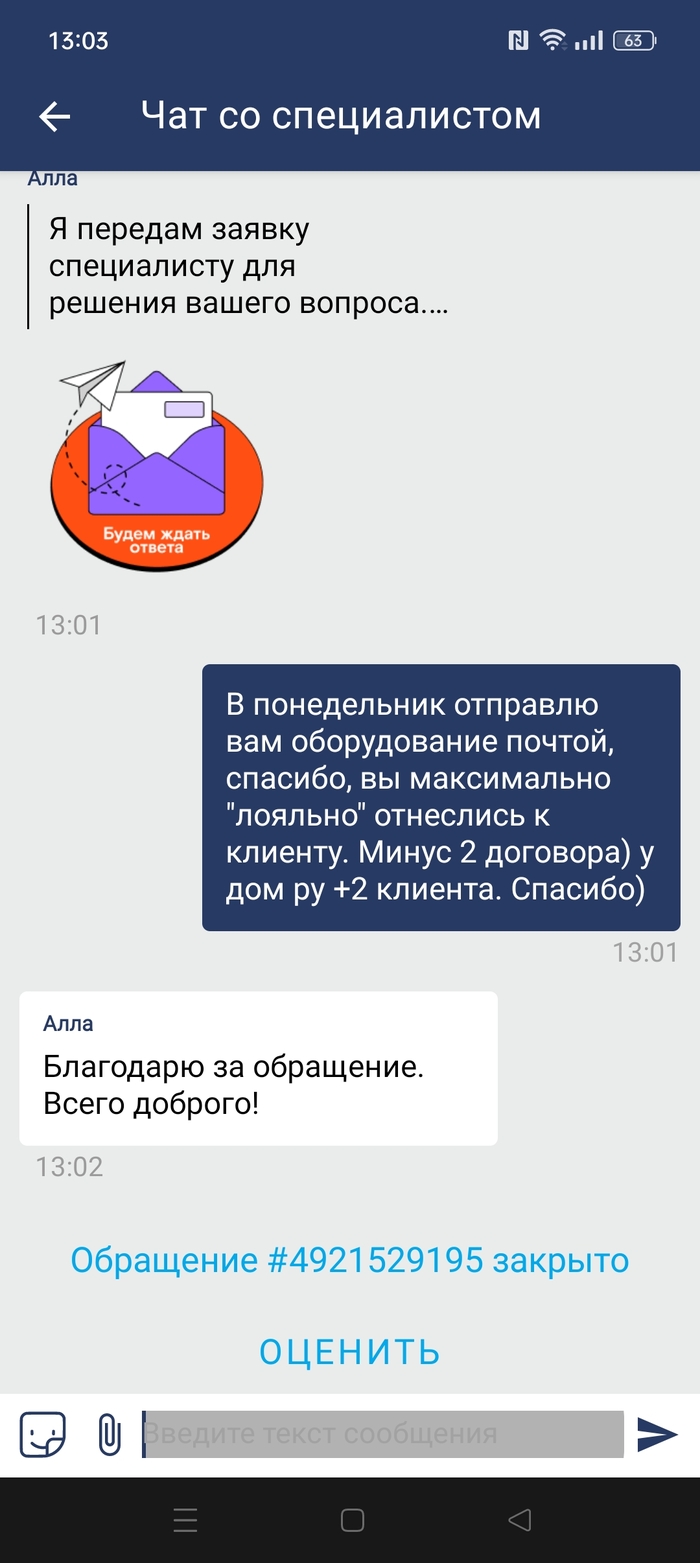The width and height of the screenshot is (700, 1563).
Task: Attach a file with the paperclip
Action: tap(108, 1435)
